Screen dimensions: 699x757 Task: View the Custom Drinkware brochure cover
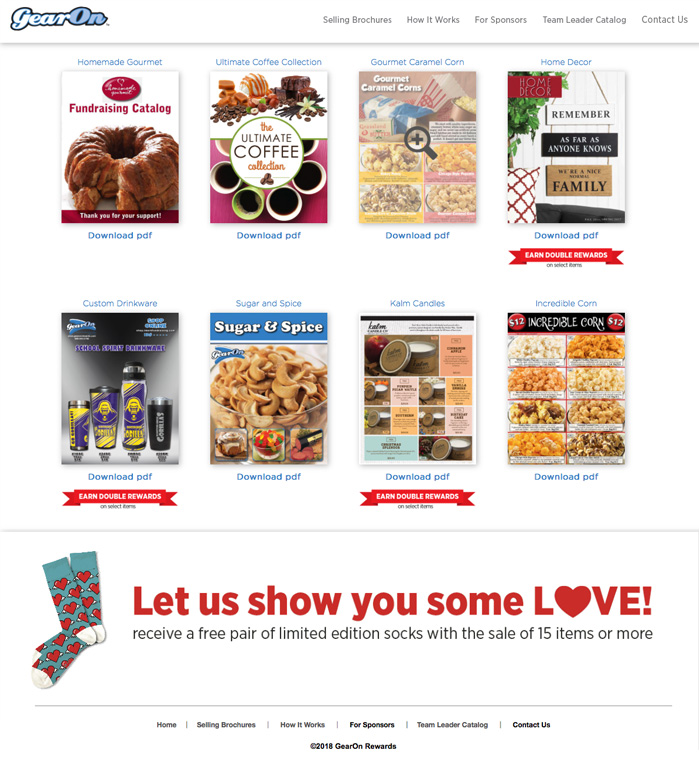point(120,388)
